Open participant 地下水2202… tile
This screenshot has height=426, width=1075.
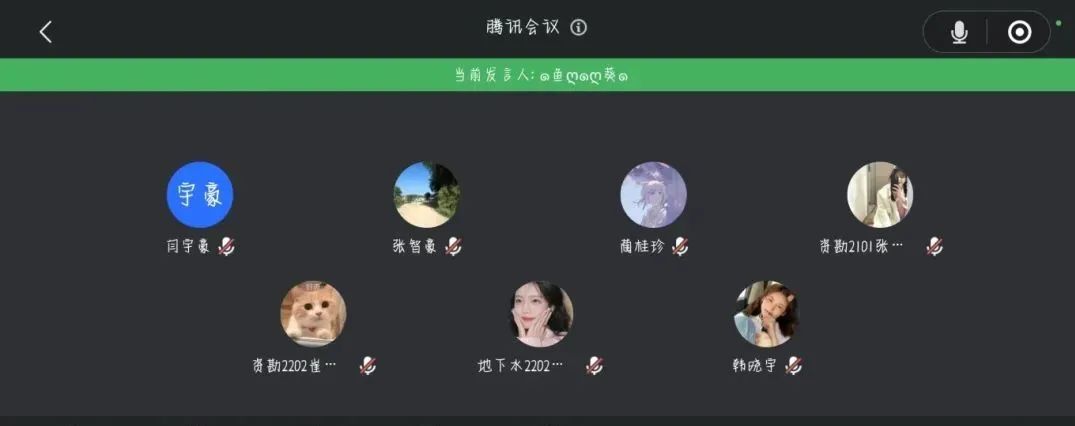click(x=541, y=314)
